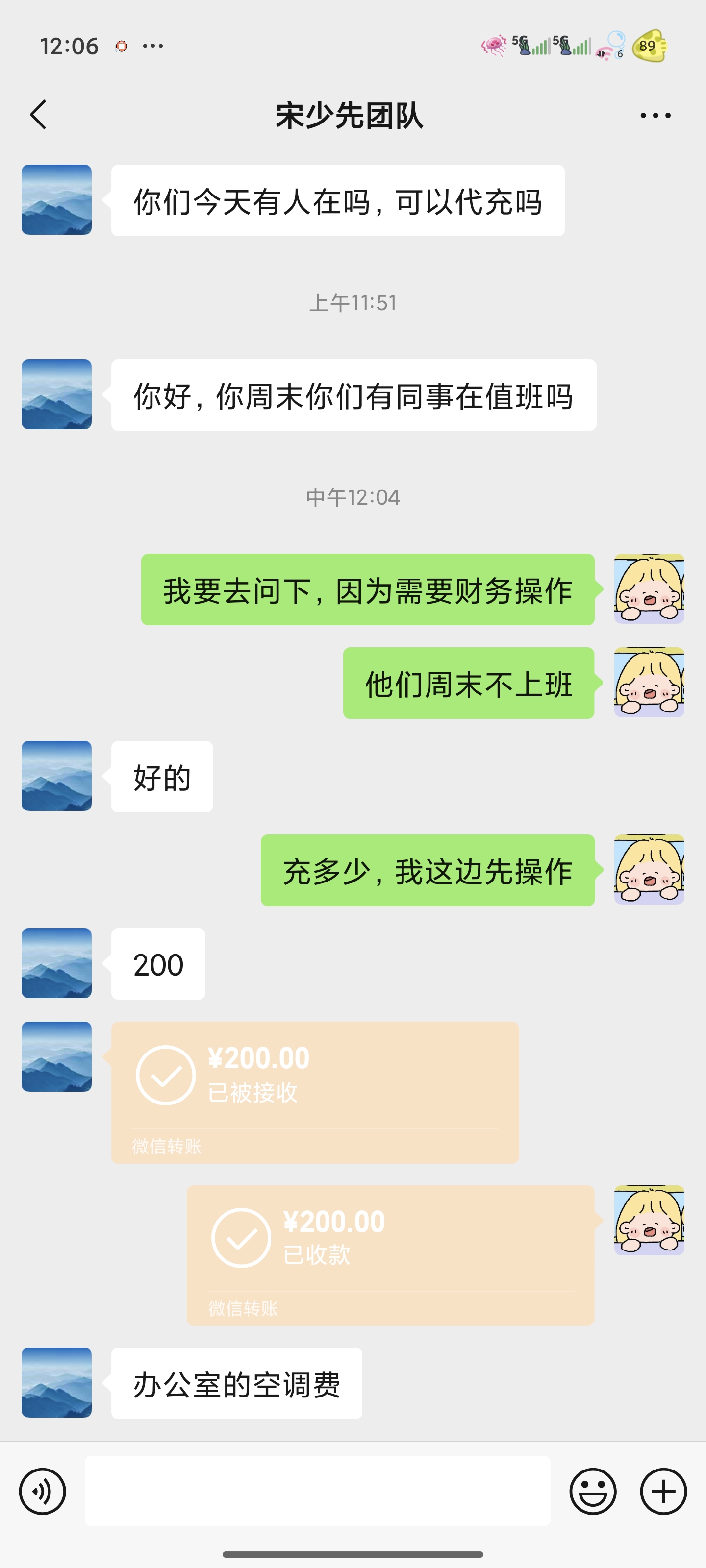Image resolution: width=706 pixels, height=1568 pixels.
Task: Focus the message text field
Action: tap(317, 1491)
